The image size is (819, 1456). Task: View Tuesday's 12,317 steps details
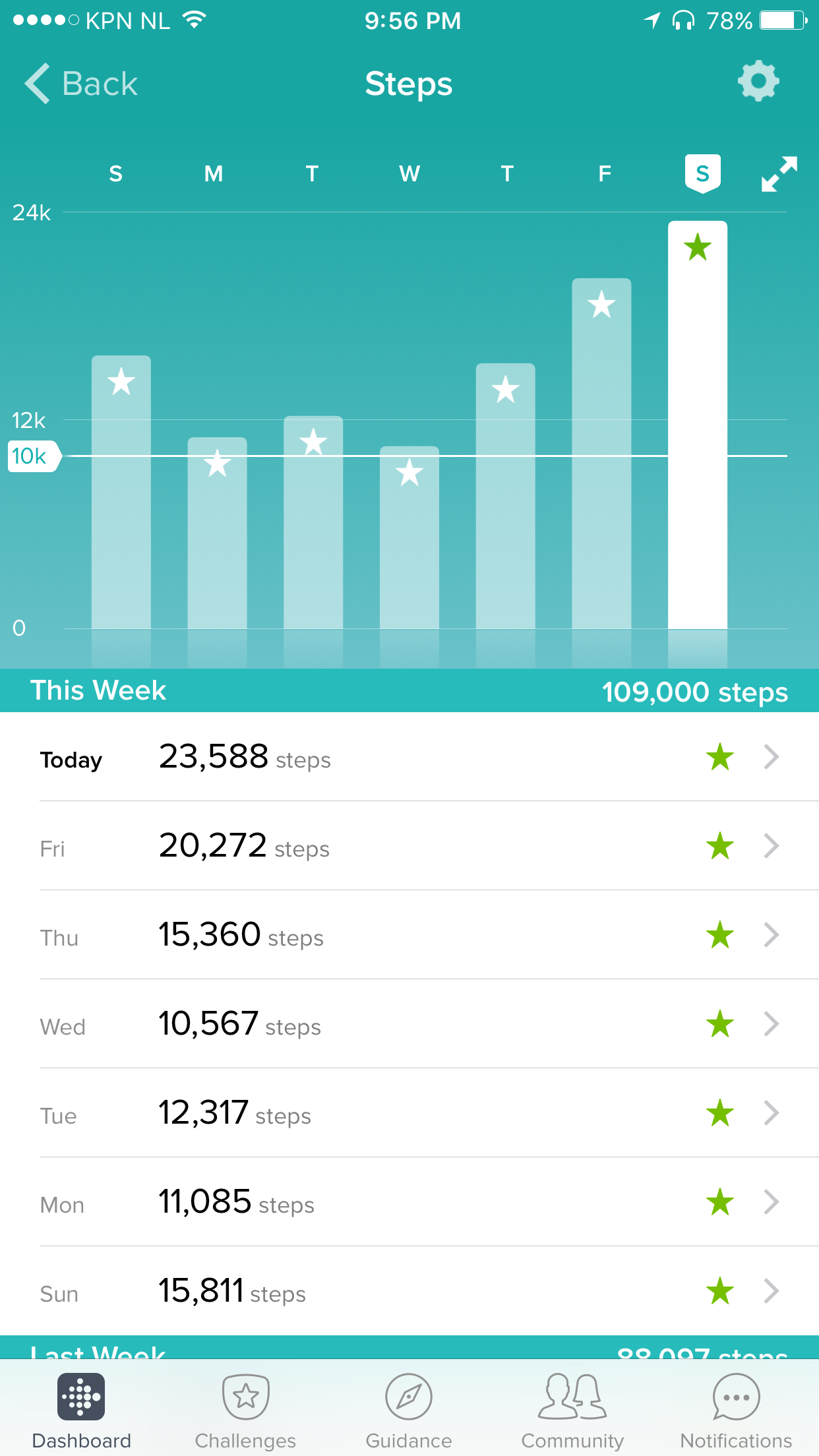click(409, 1113)
